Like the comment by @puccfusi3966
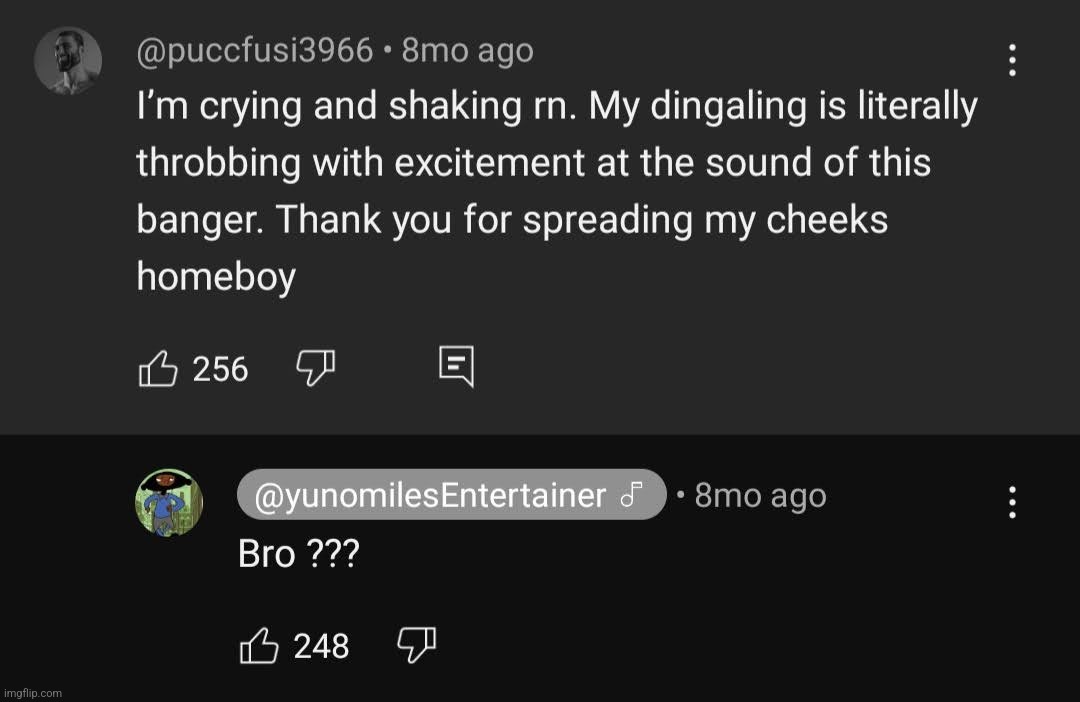The height and width of the screenshot is (702, 1080). pyautogui.click(x=158, y=369)
